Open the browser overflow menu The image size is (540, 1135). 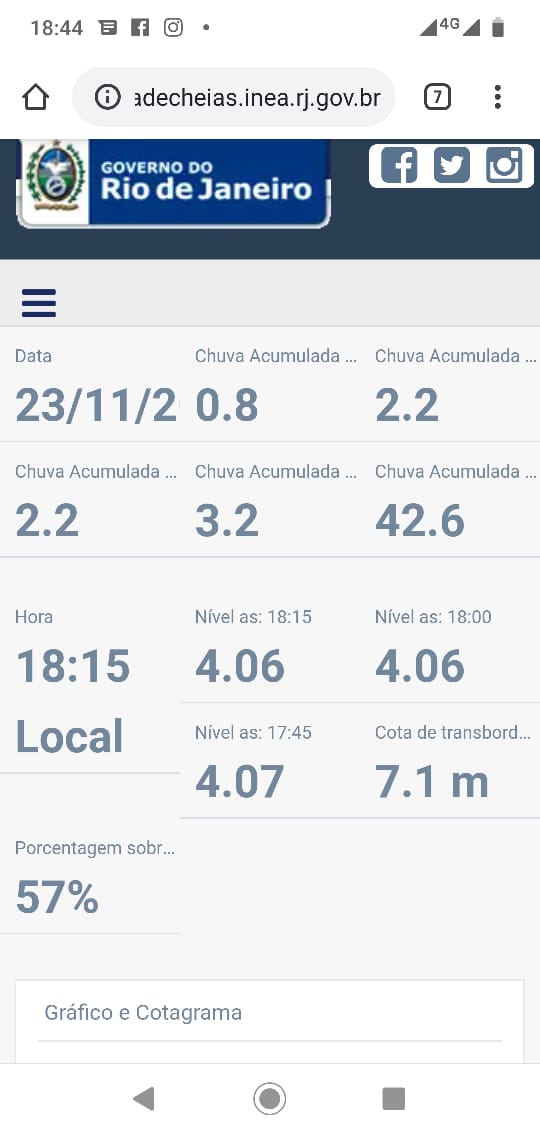[x=497, y=97]
